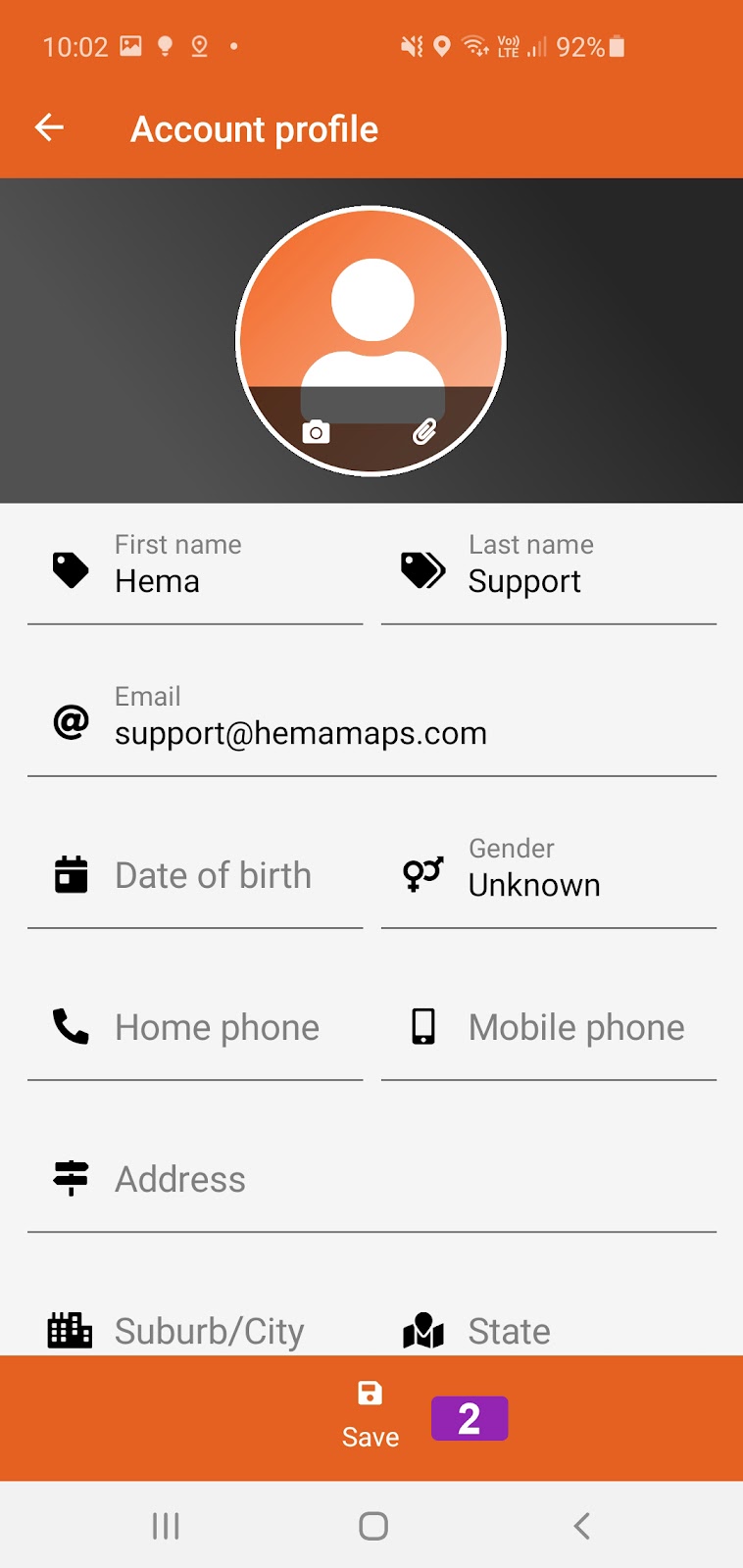Attach a profile picture via paperclip icon
The height and width of the screenshot is (1568, 743).
pos(424,432)
